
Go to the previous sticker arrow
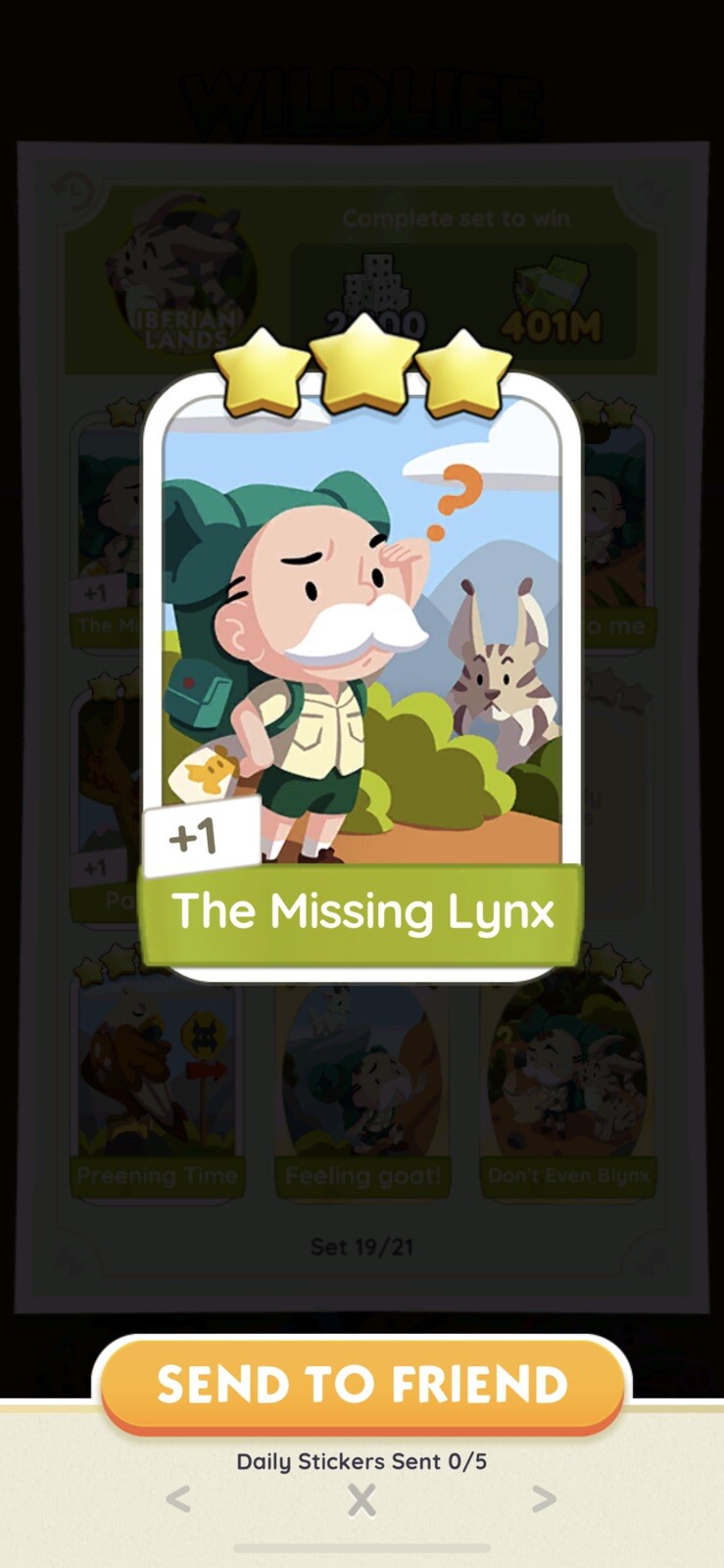coord(178,1498)
